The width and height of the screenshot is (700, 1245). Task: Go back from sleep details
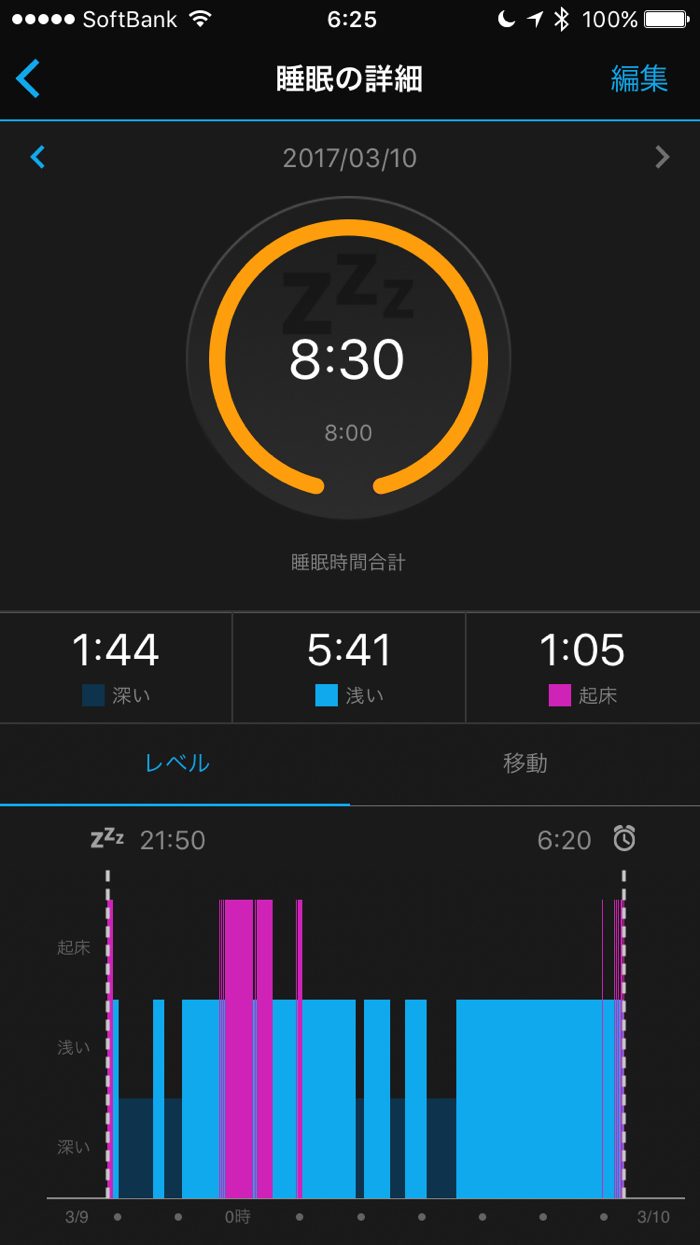28,78
